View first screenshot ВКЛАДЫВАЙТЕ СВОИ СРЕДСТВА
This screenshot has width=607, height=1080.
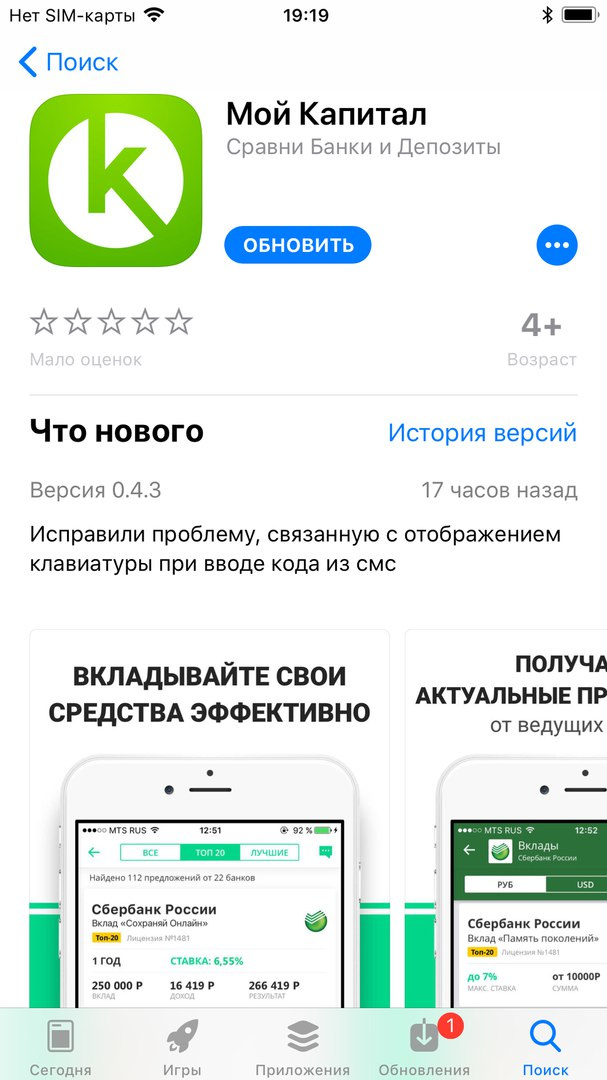[209, 820]
